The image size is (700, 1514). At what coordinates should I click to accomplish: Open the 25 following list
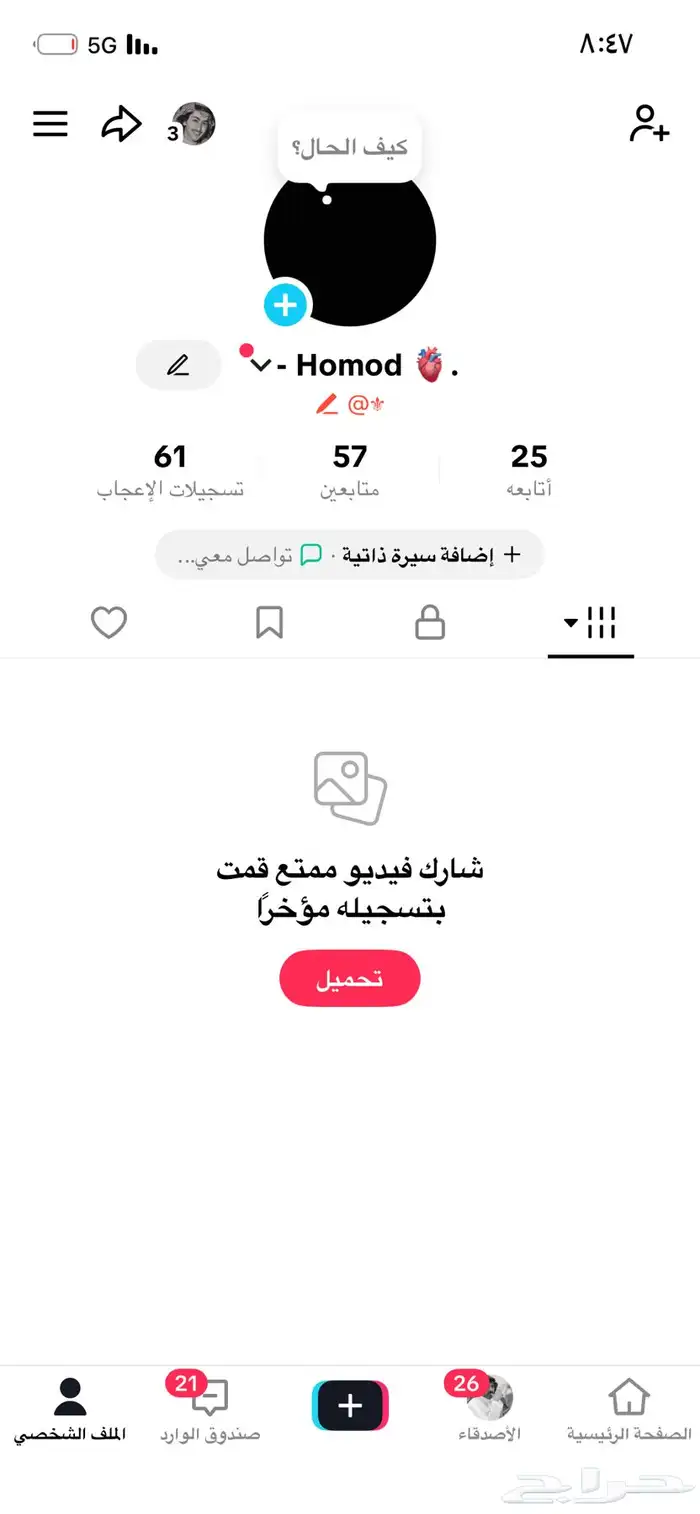pos(529,469)
